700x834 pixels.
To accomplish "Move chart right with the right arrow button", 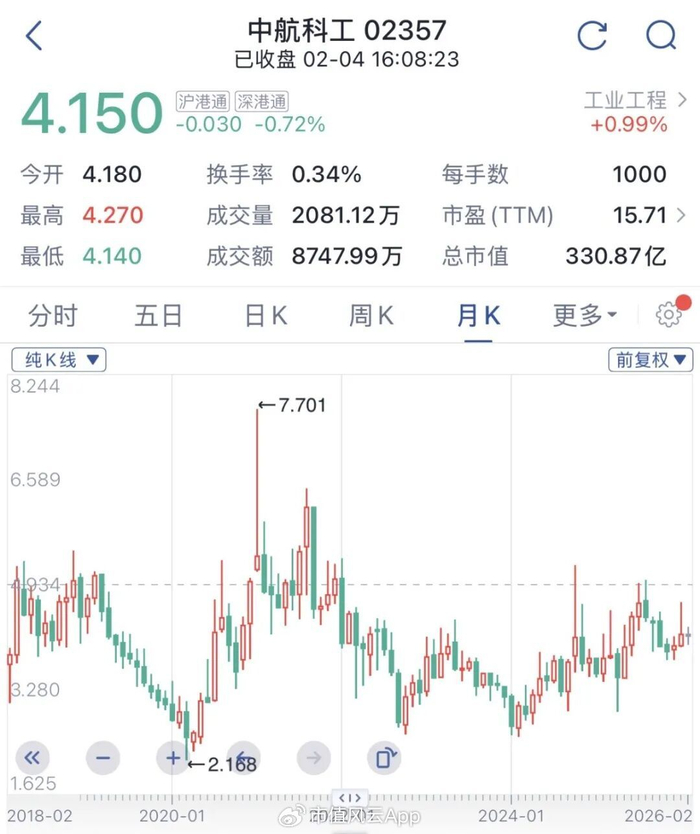I will (x=314, y=757).
